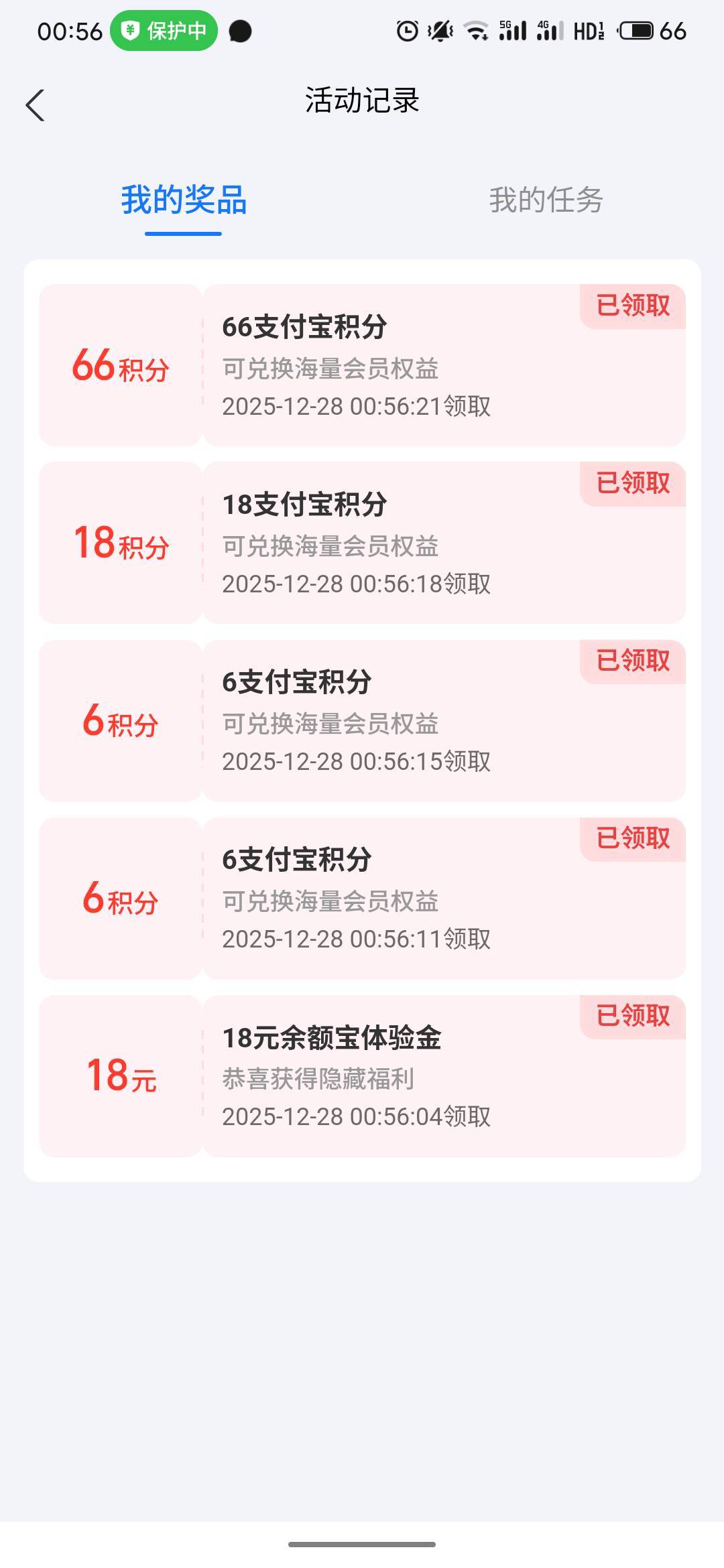724x1568 pixels.
Task: Go back from the 活动记录 page
Action: pos(35,105)
